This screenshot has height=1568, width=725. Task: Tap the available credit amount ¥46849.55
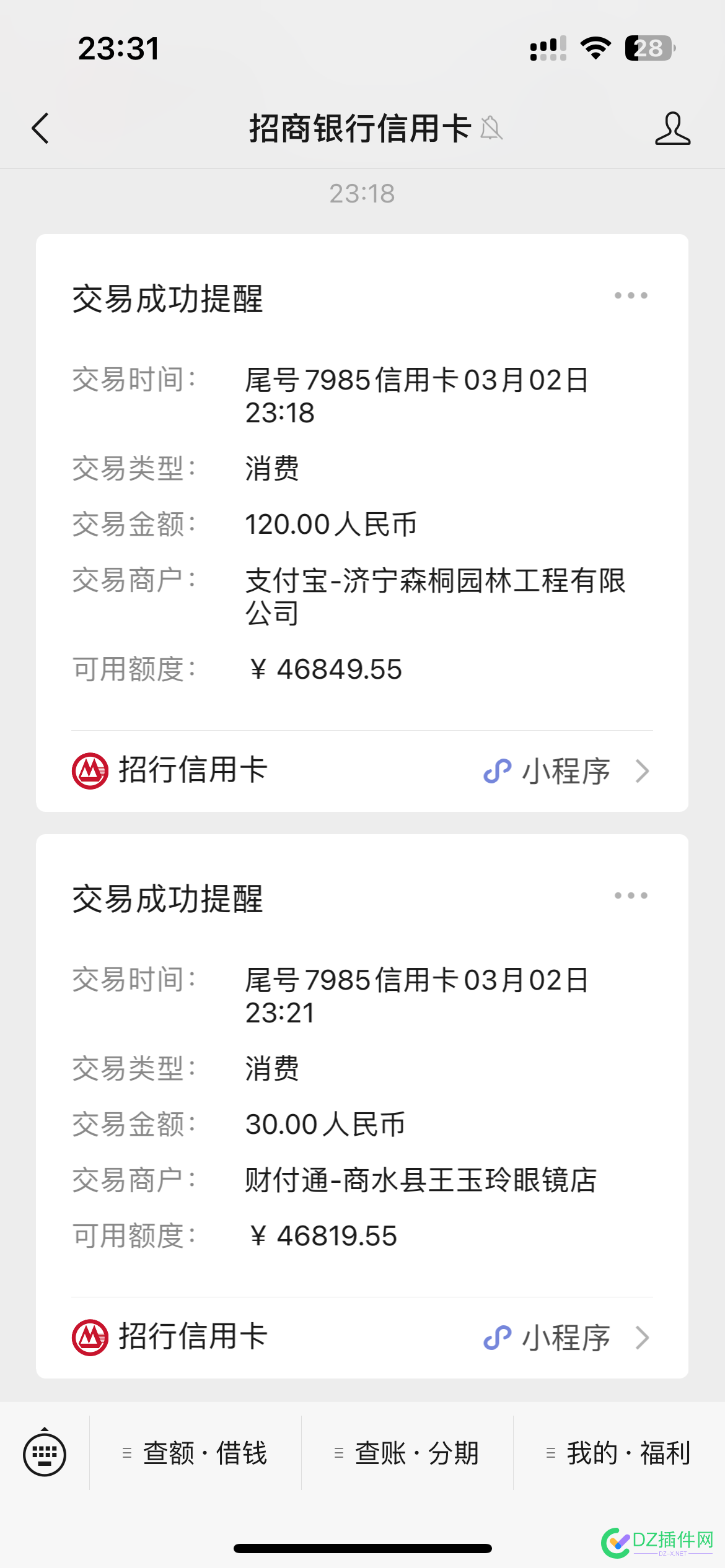[327, 669]
